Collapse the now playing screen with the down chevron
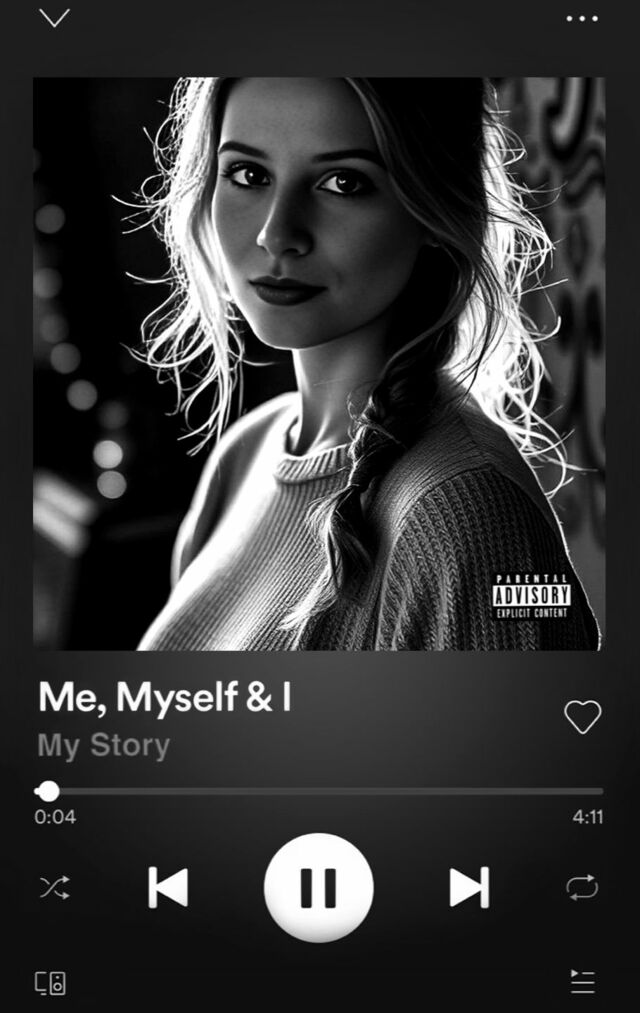The width and height of the screenshot is (640, 1013). [54, 17]
